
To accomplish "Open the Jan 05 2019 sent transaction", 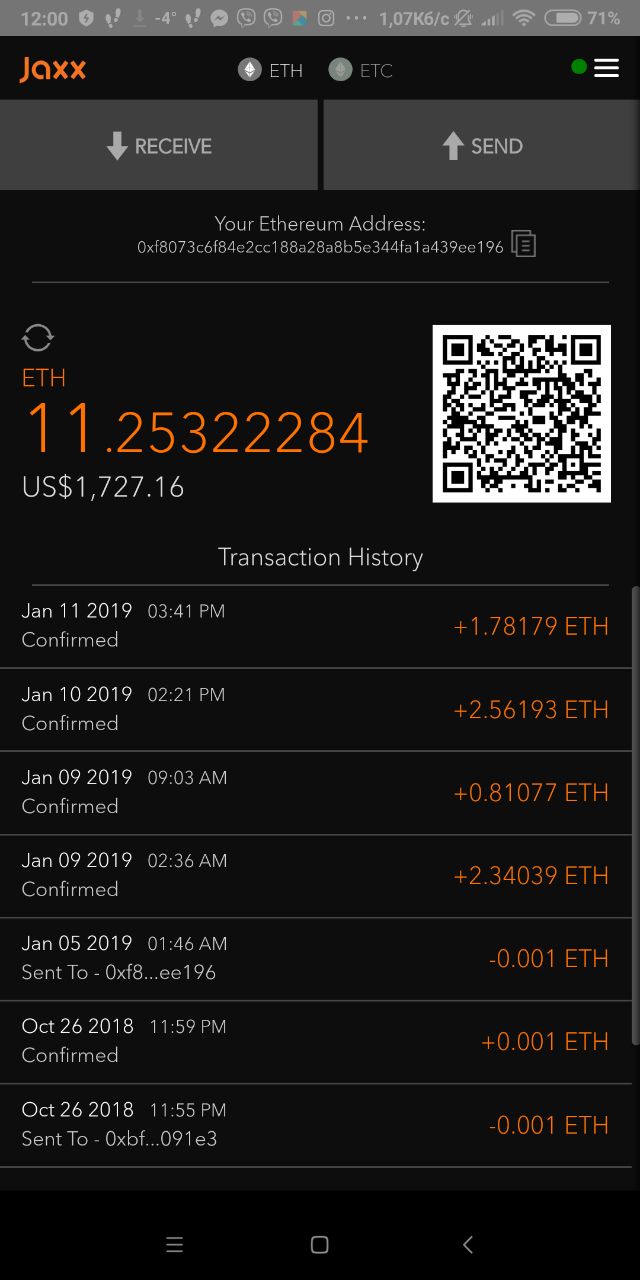I will click(316, 959).
